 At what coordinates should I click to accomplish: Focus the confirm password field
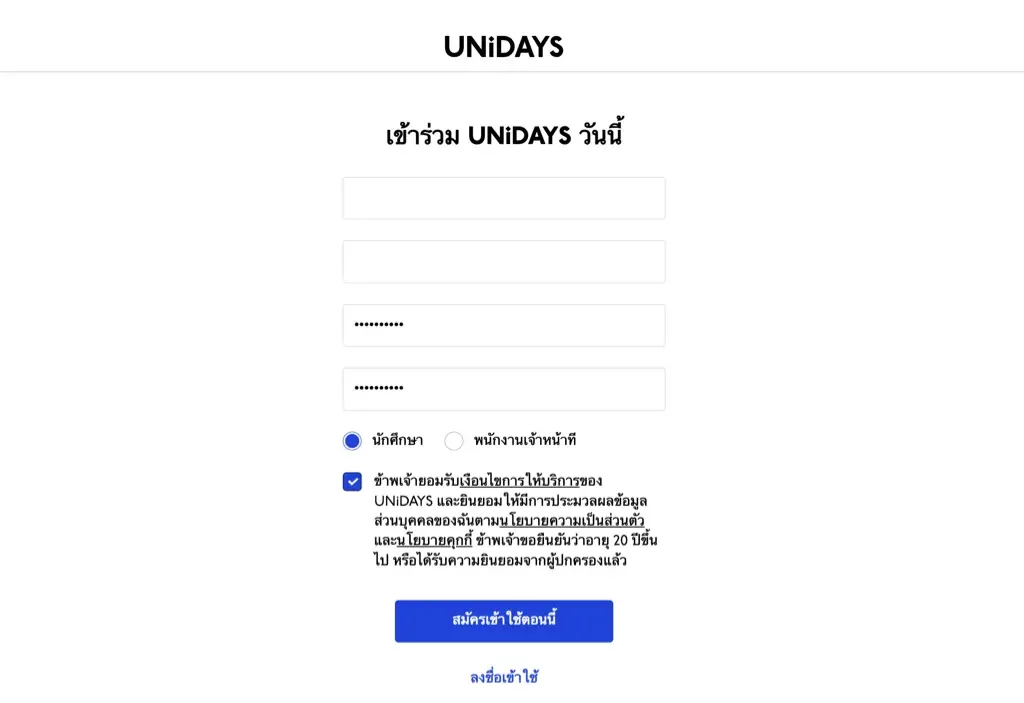click(x=503, y=389)
